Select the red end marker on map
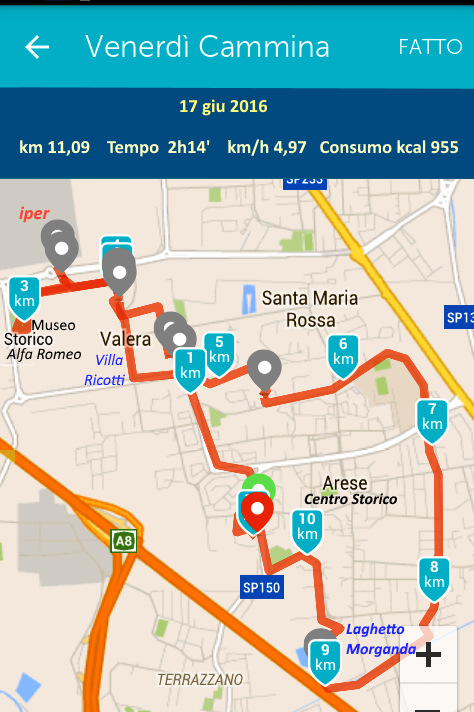 [257, 512]
